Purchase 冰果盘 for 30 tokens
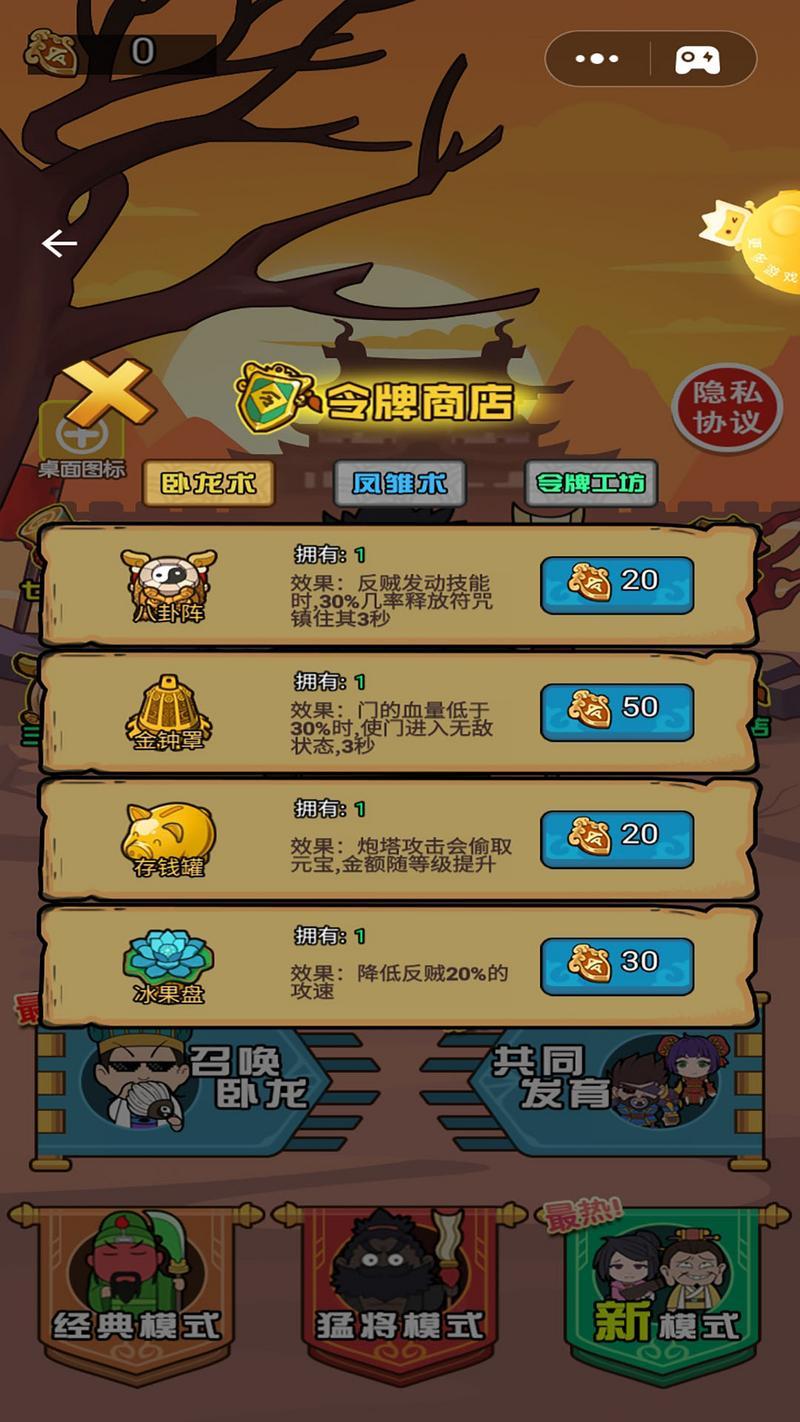The height and width of the screenshot is (1422, 800). (617, 965)
